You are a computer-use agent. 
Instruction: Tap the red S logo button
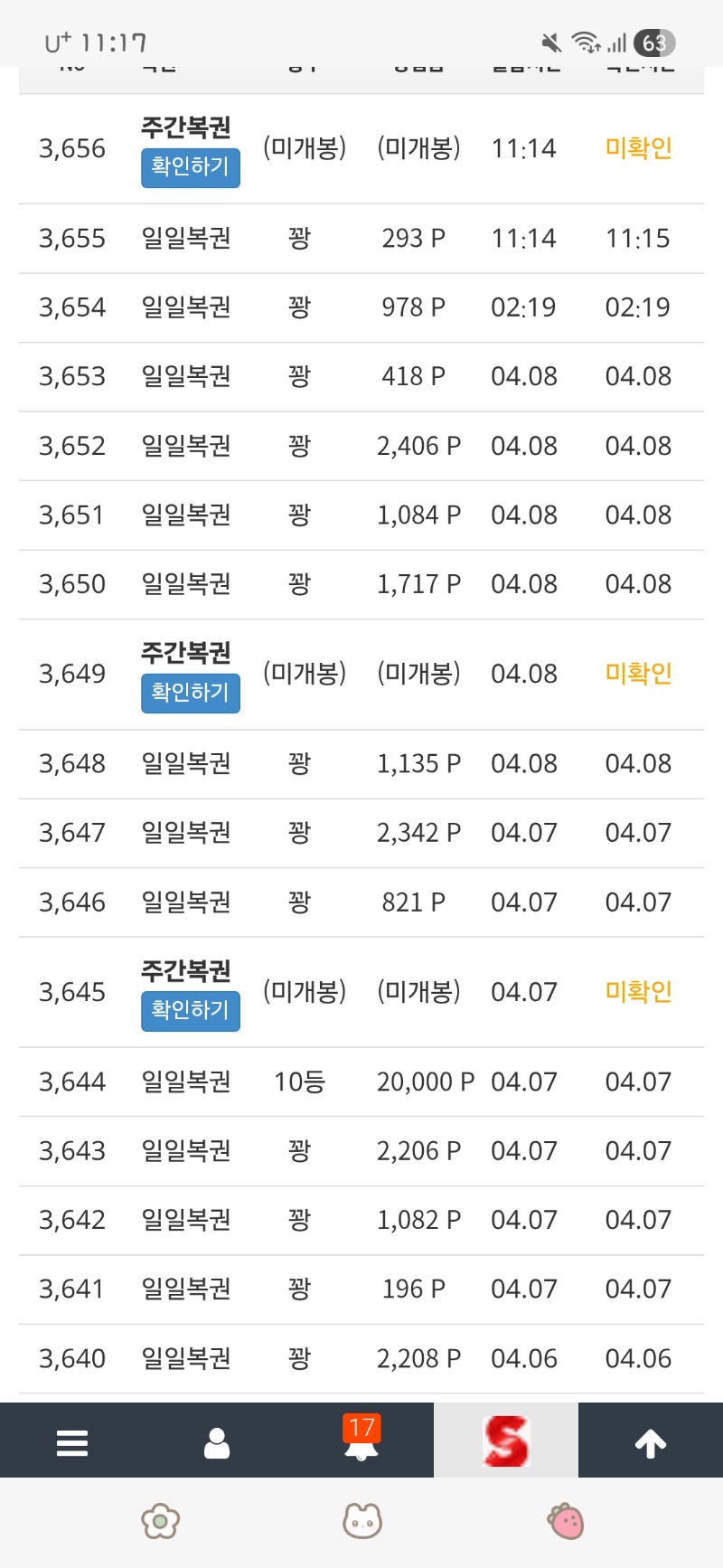(506, 1440)
